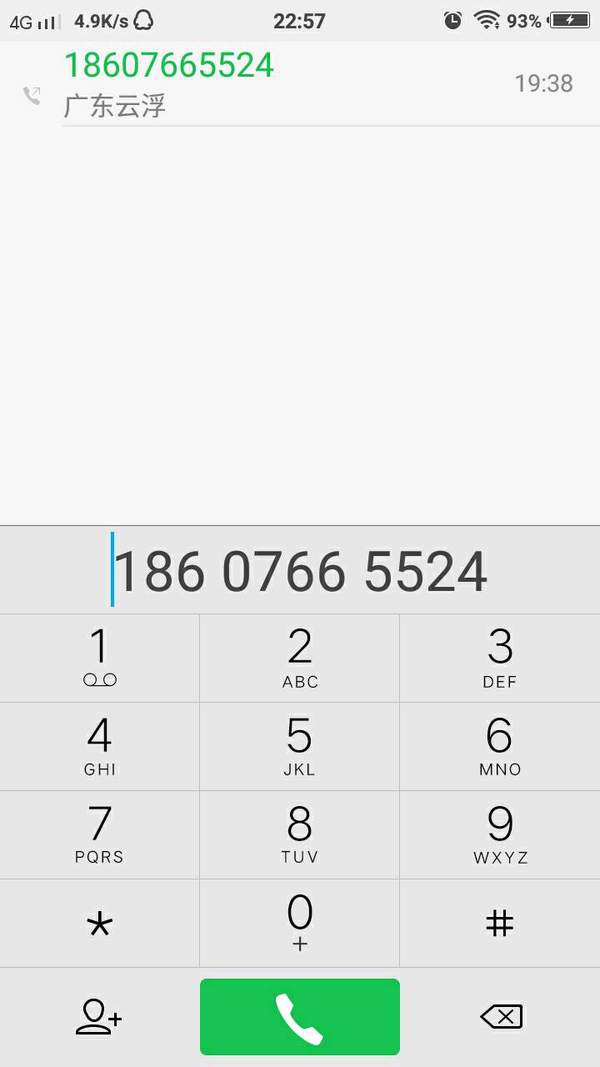
Task: Tap keypad key 7 PQRS
Action: (x=99, y=834)
